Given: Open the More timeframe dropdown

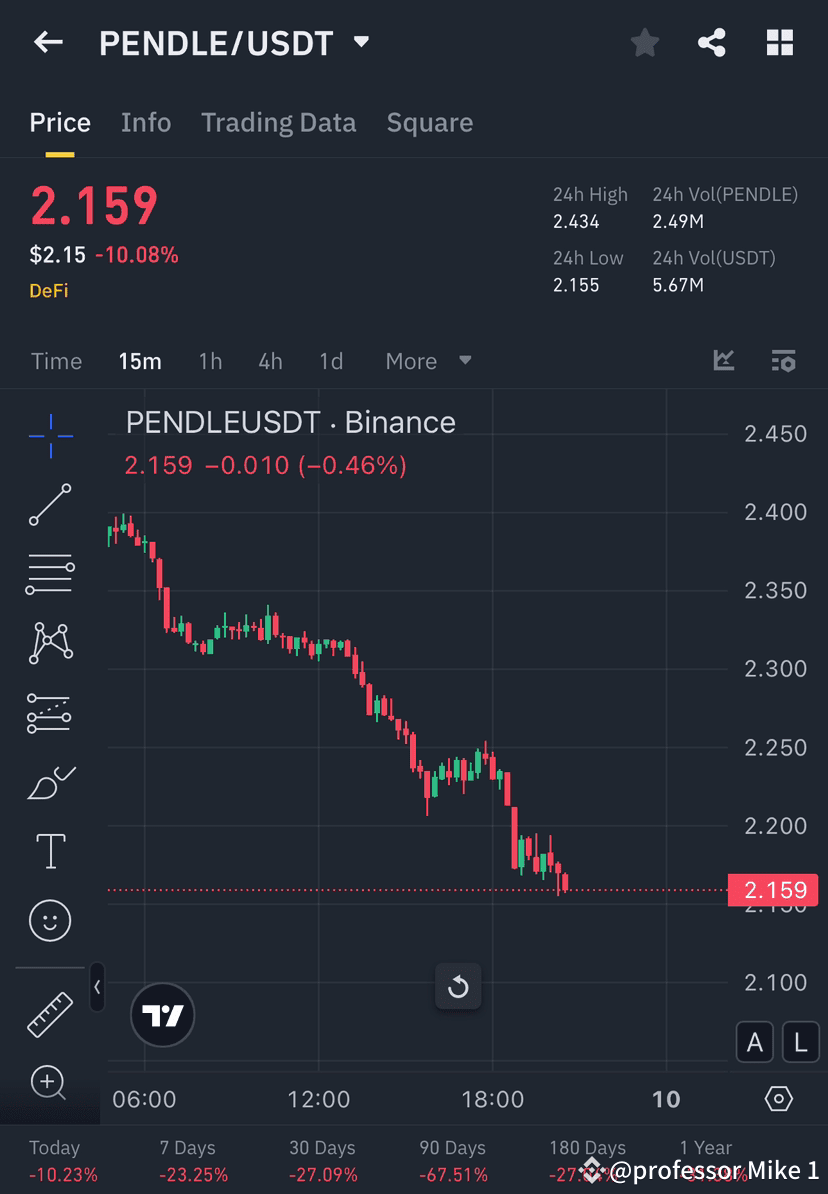Looking at the screenshot, I should click(427, 361).
